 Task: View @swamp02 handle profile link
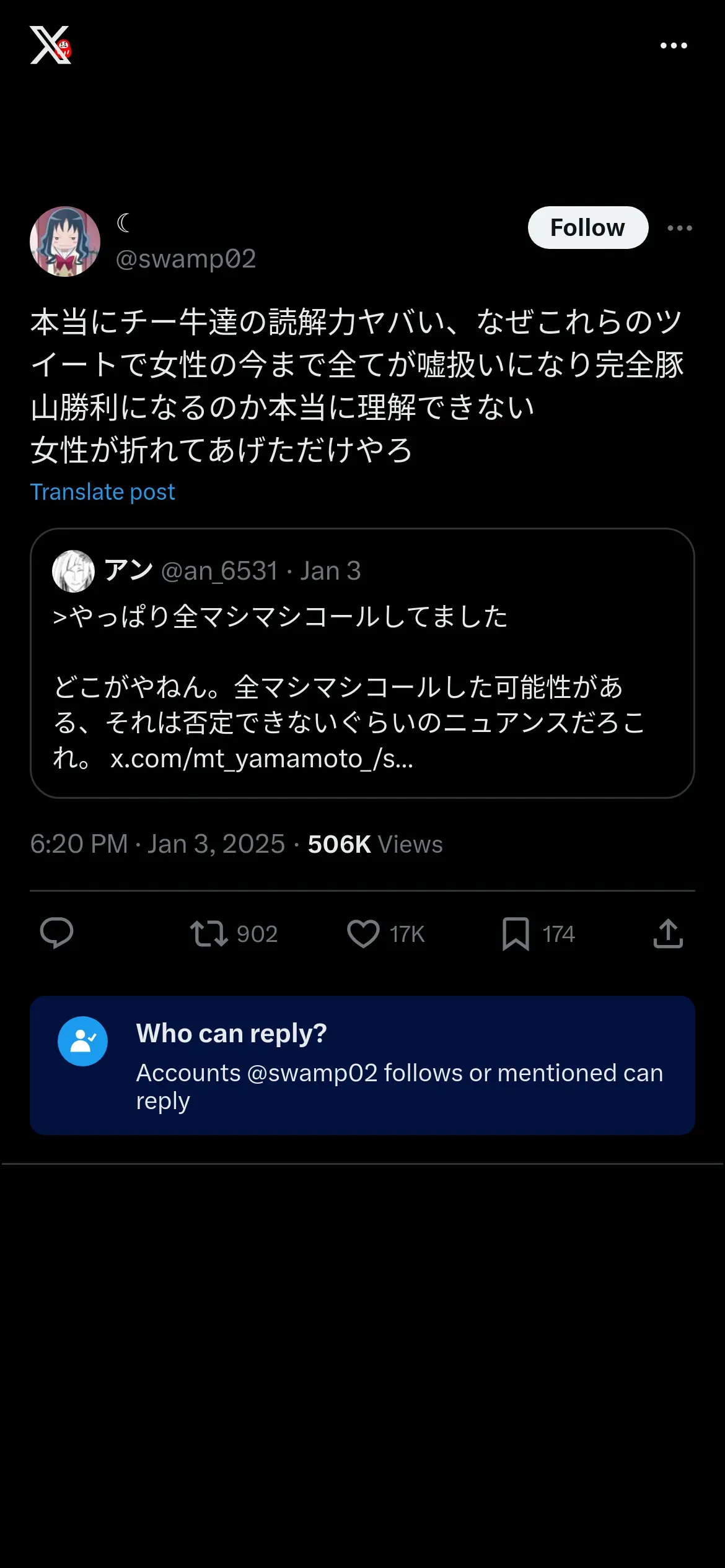[186, 259]
